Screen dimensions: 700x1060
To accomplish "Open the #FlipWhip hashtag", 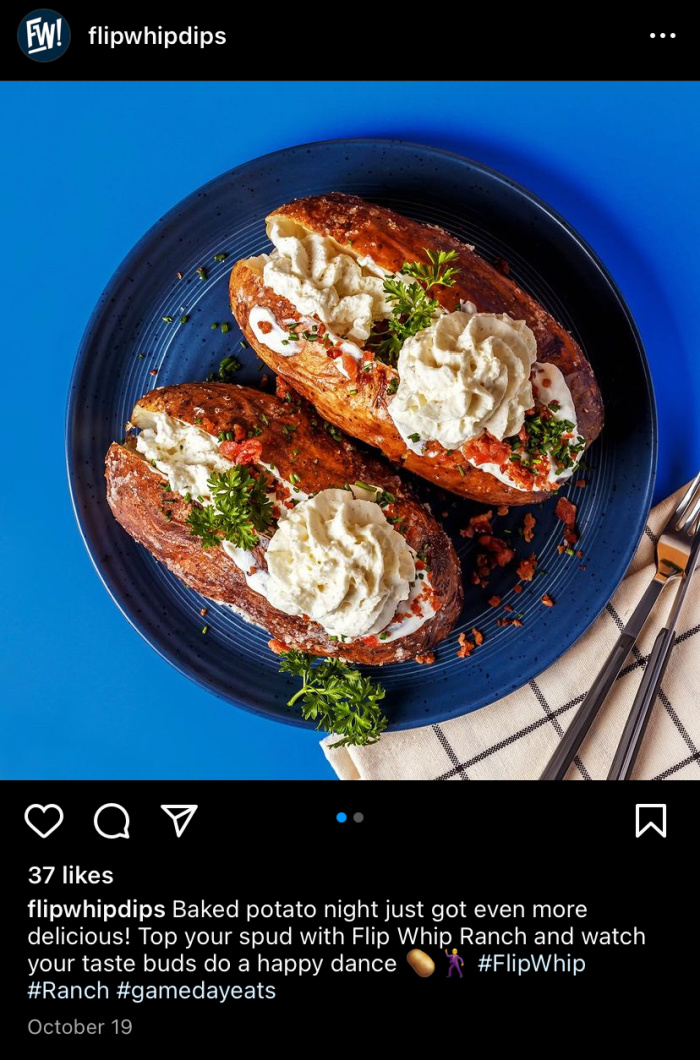I will point(532,963).
